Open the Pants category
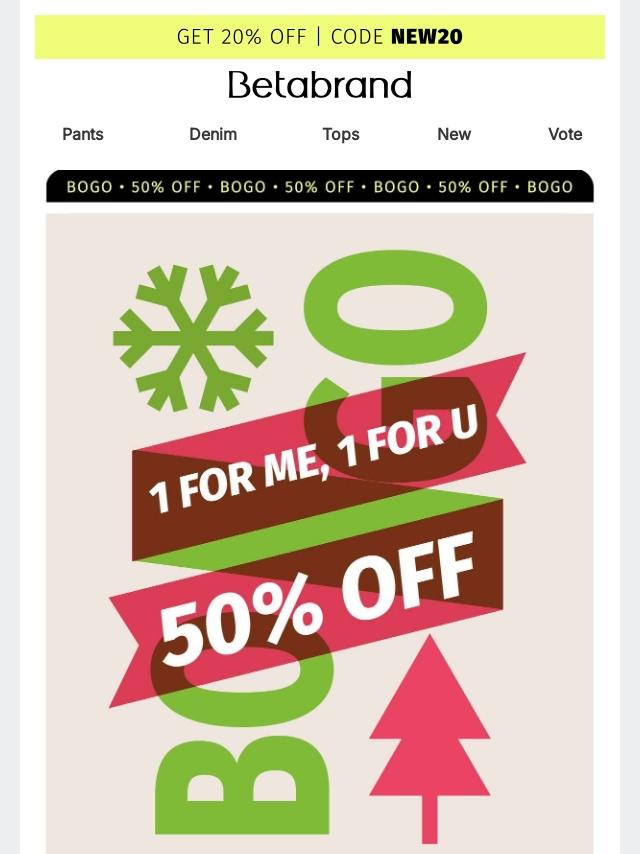Image resolution: width=640 pixels, height=854 pixels. [83, 134]
